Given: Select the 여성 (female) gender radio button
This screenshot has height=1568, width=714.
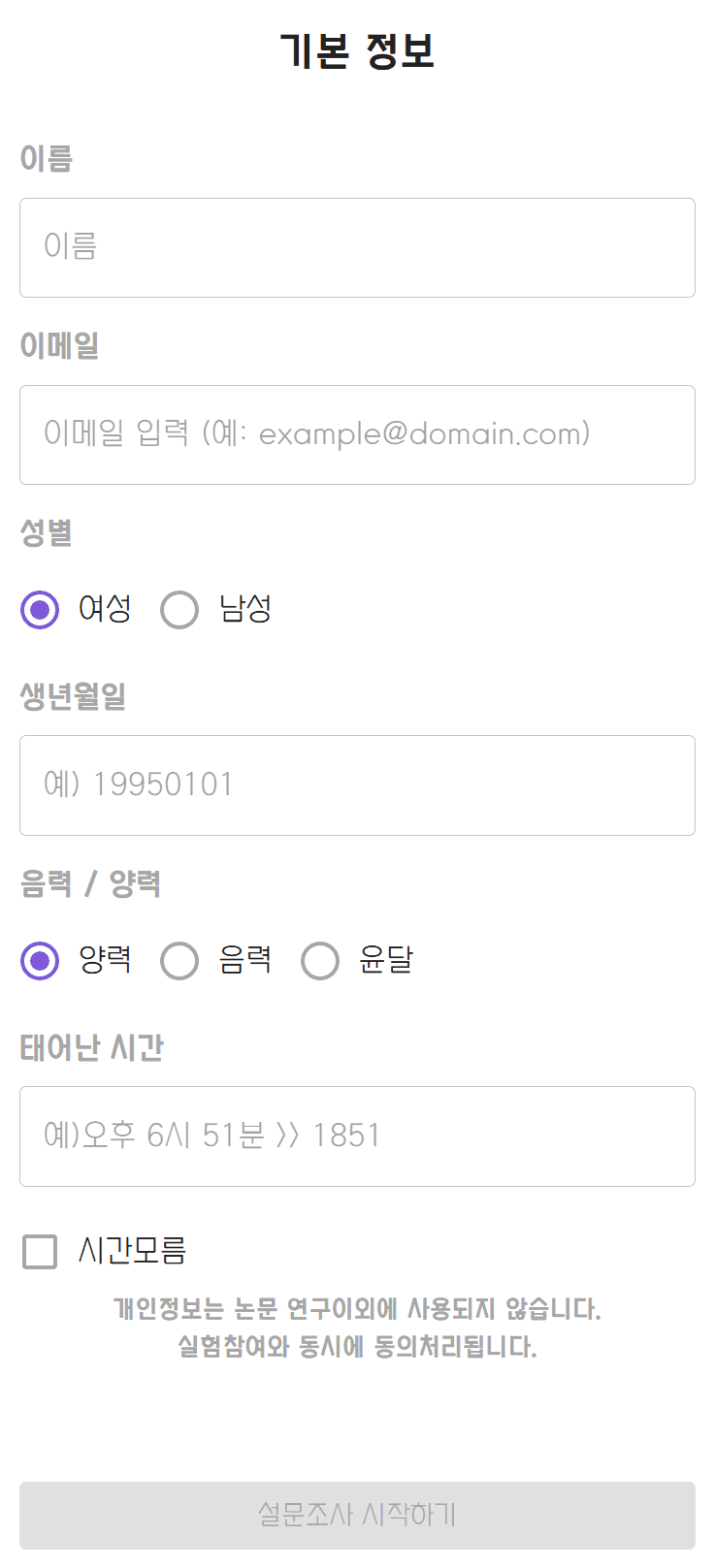Looking at the screenshot, I should (x=39, y=610).
